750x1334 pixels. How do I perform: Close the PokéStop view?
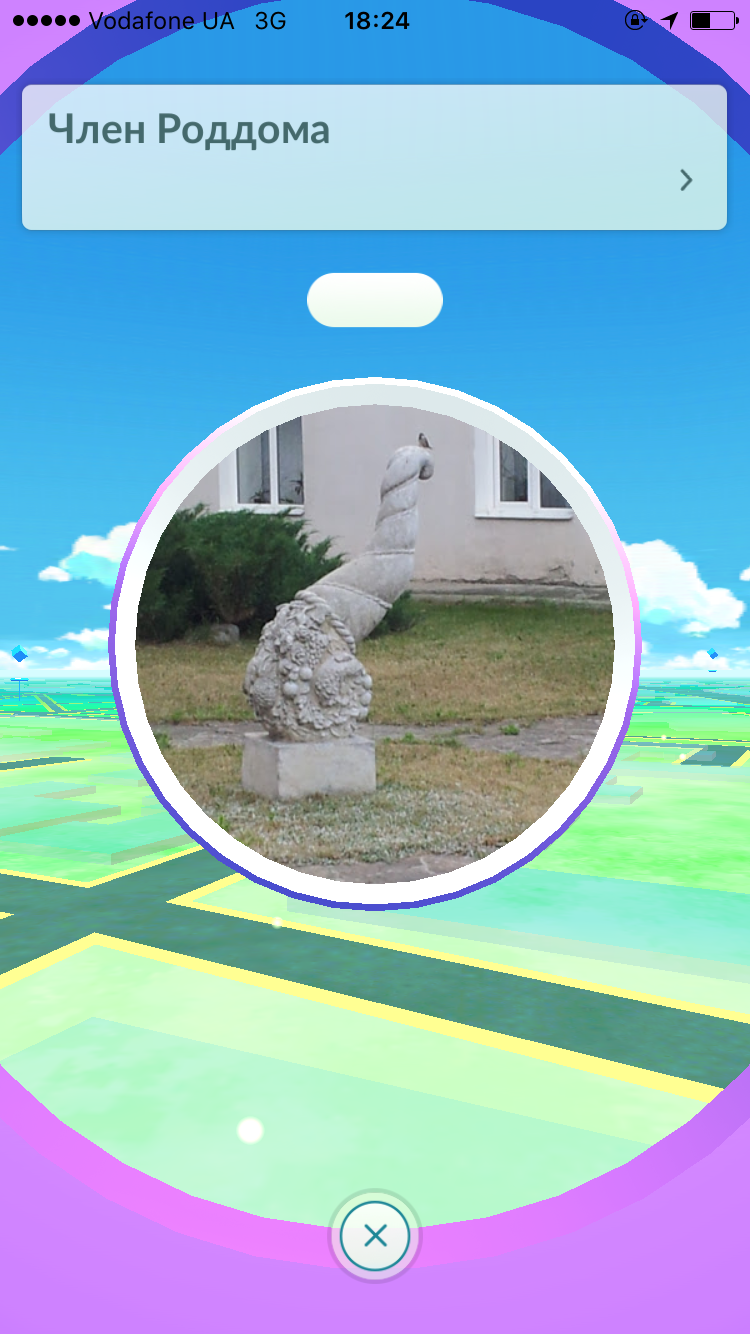[x=375, y=1236]
